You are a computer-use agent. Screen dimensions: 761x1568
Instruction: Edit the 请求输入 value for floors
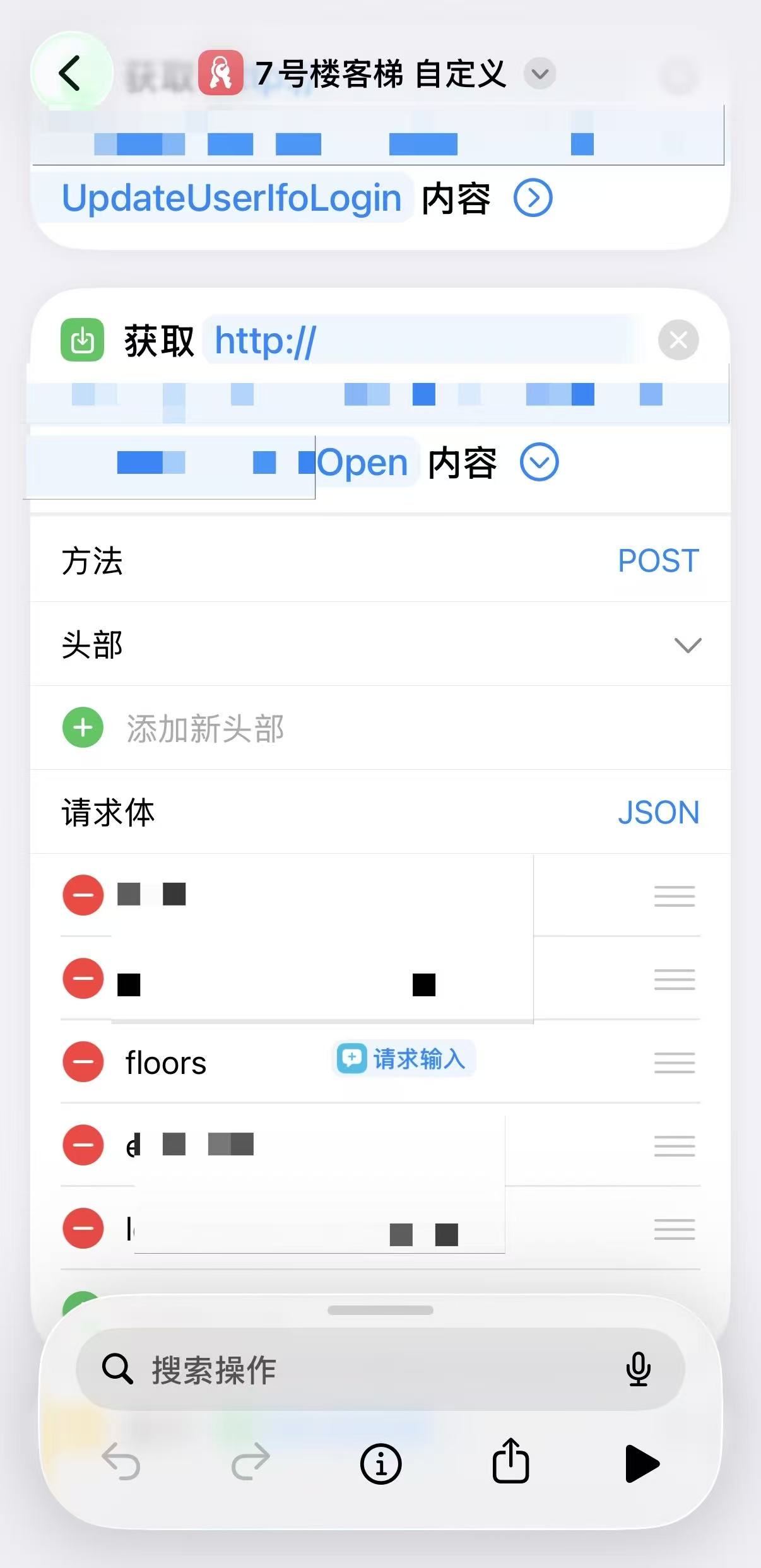pos(404,1058)
